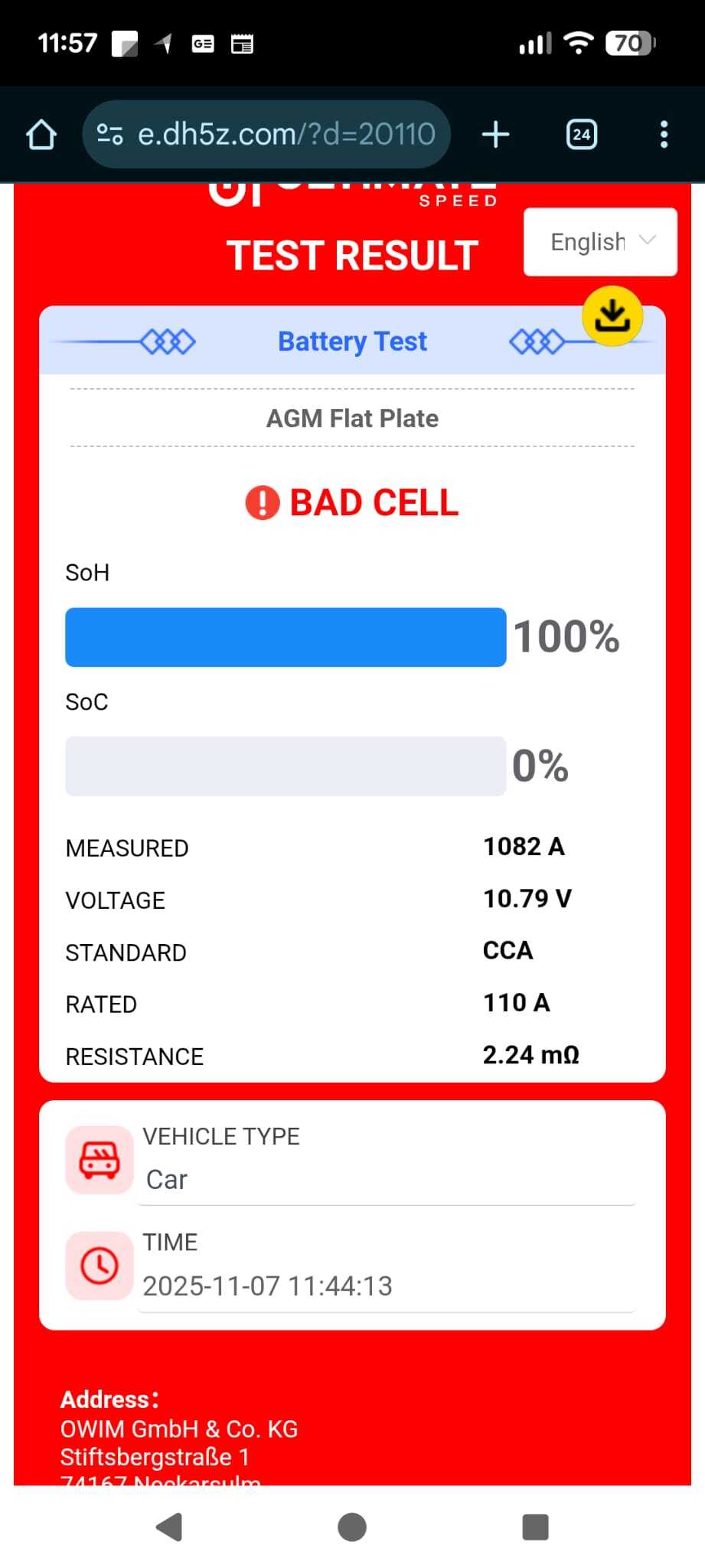Open recent apps from navigation bar
705x1568 pixels.
(x=535, y=1527)
